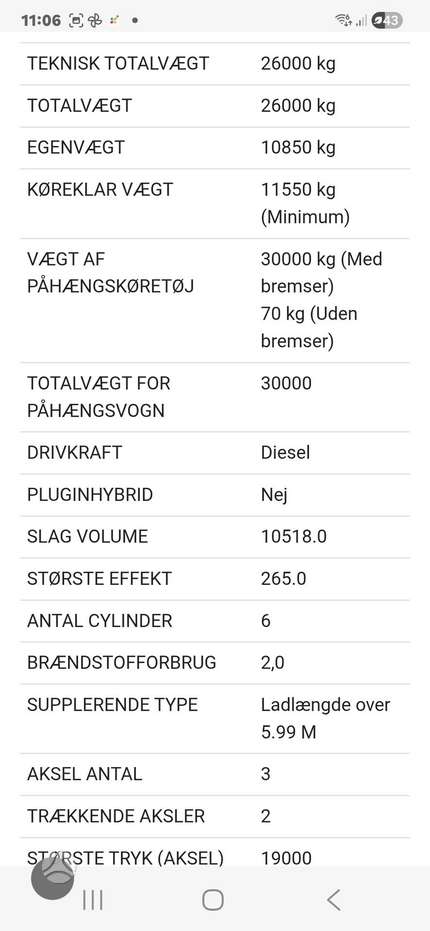The width and height of the screenshot is (430, 931).
Task: Go back with the navigation bar arrow
Action: pos(334,900)
